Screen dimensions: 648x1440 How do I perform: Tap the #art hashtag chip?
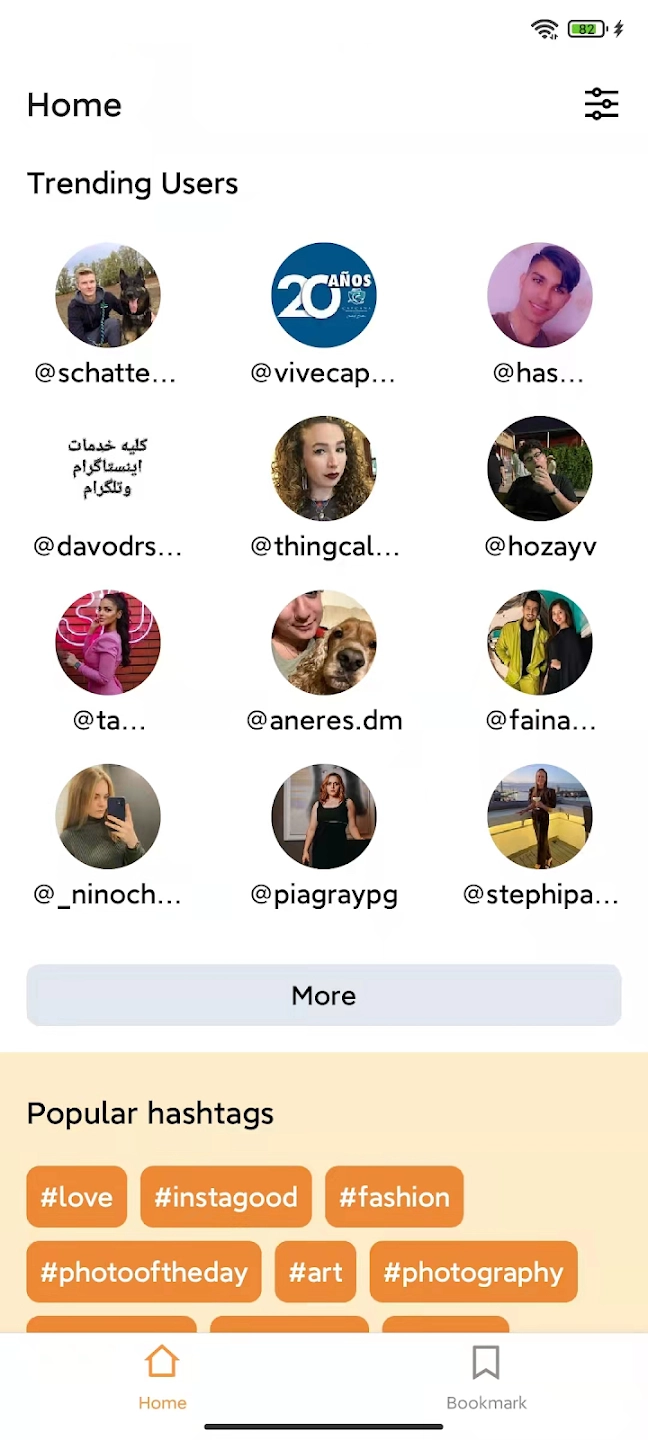pos(315,1272)
